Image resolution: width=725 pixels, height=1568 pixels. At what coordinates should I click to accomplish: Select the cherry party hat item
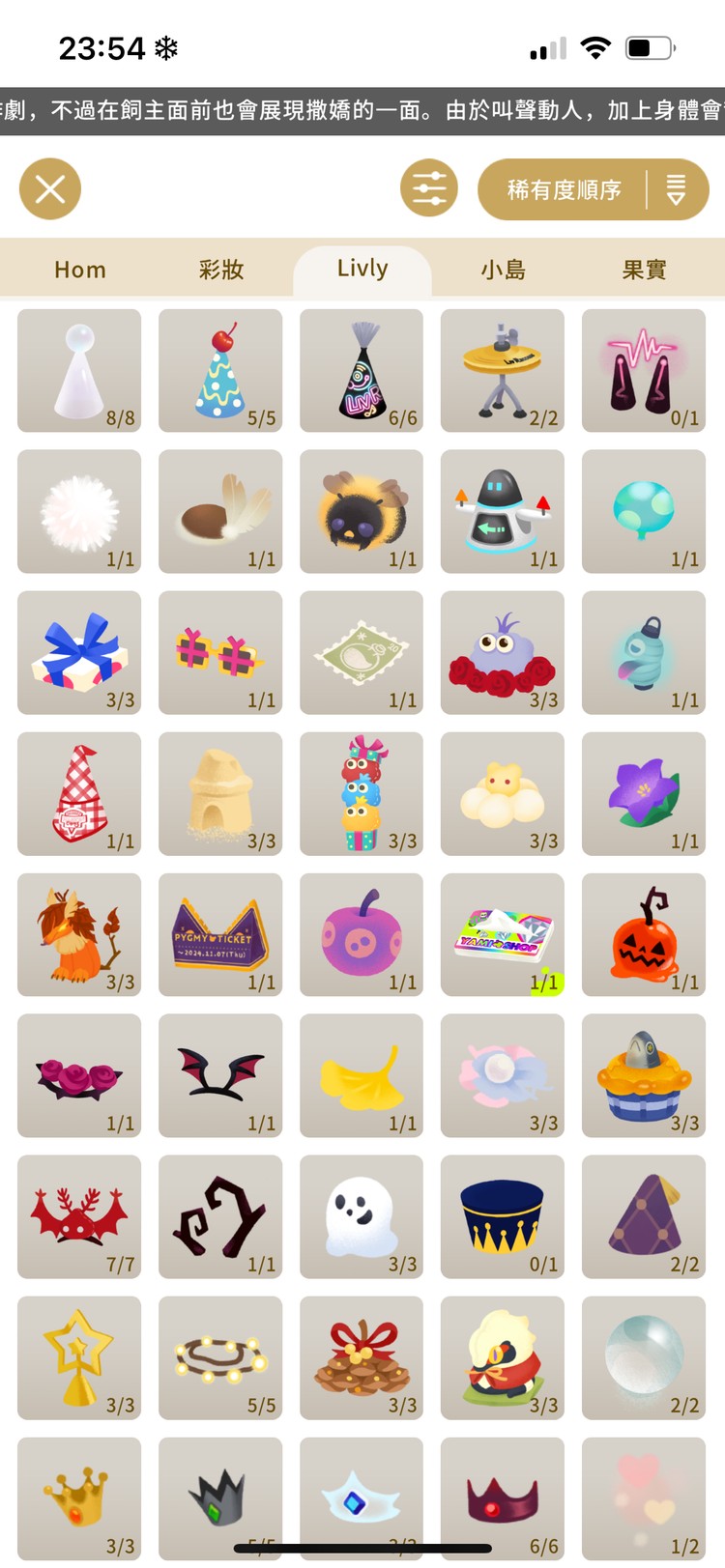coord(220,371)
